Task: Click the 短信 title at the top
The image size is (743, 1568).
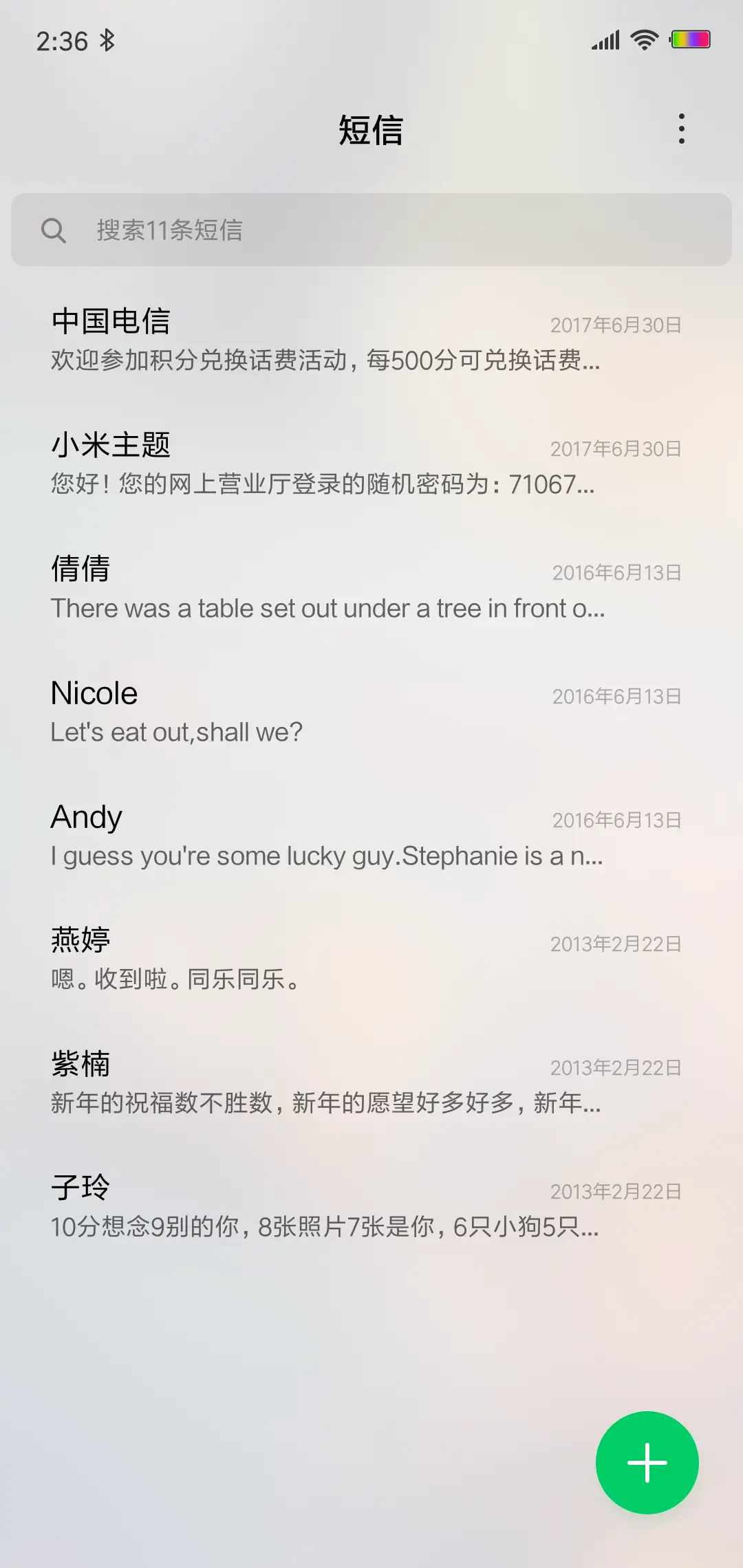Action: coord(371,130)
